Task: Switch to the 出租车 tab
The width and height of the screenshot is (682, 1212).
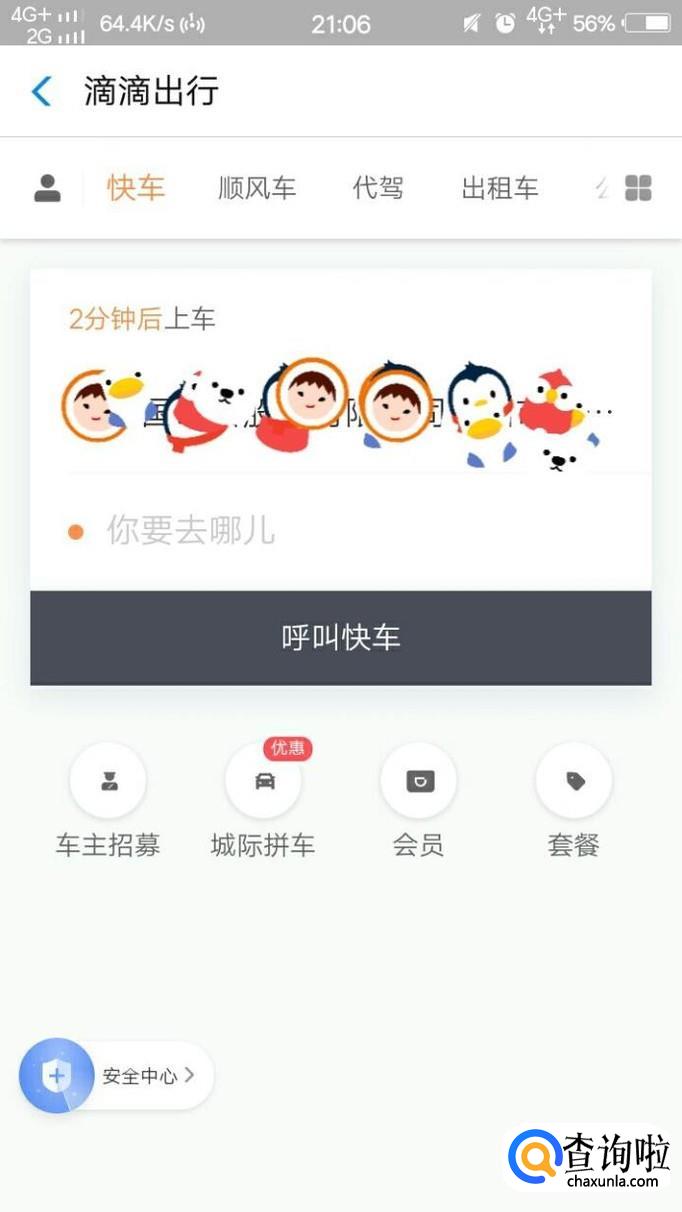Action: point(500,188)
